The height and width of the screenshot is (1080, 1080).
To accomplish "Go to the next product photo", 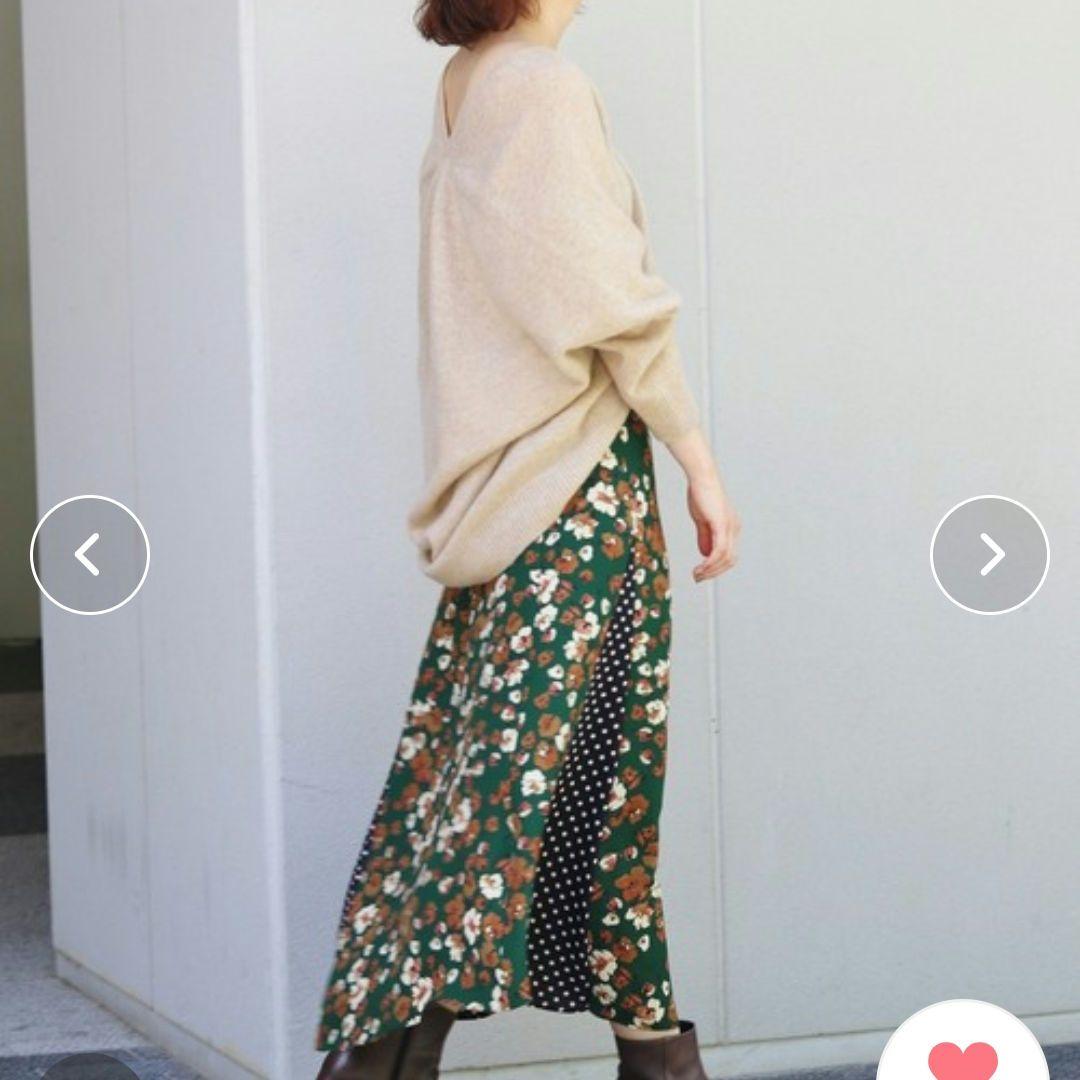I will [x=989, y=554].
